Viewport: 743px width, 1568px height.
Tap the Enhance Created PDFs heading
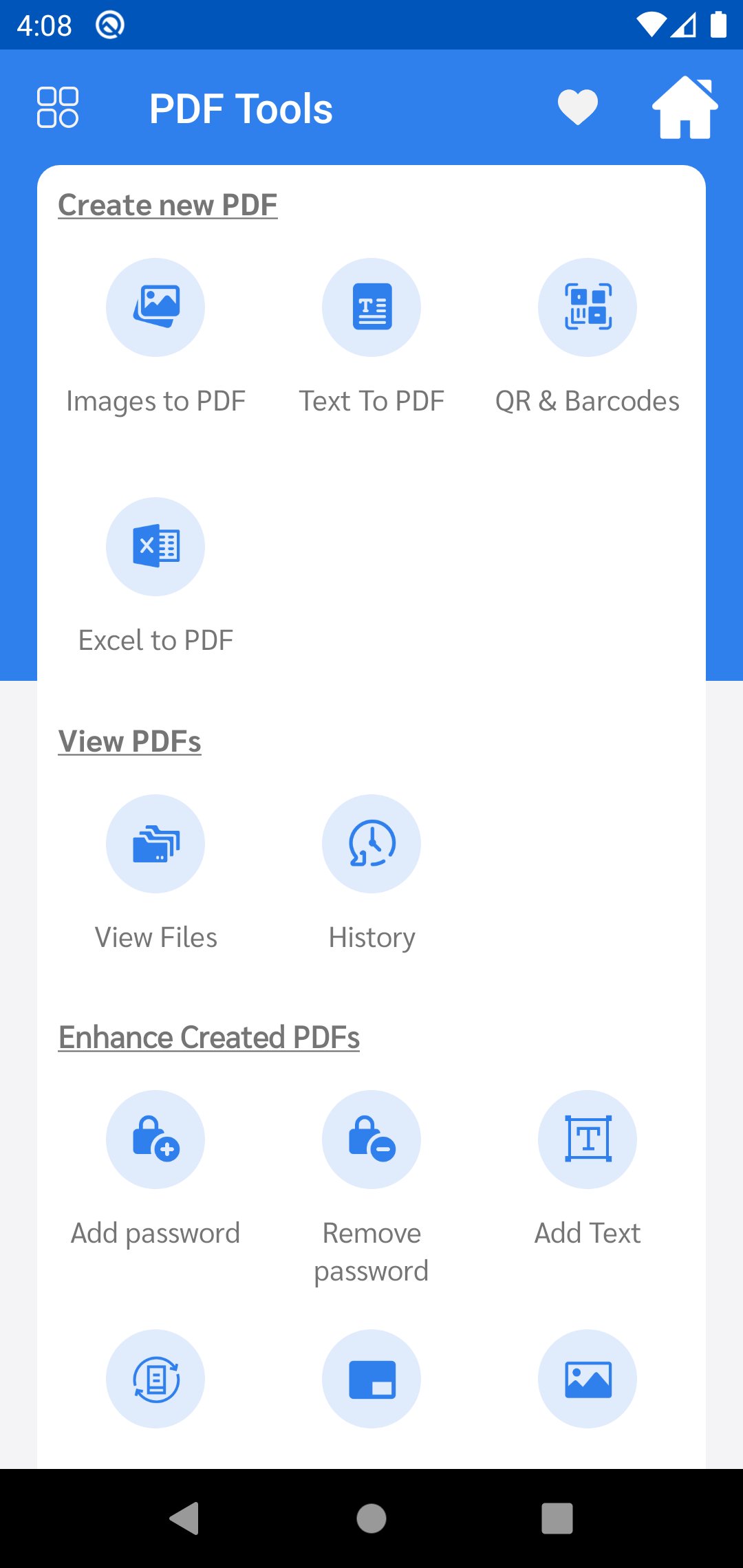[209, 1037]
